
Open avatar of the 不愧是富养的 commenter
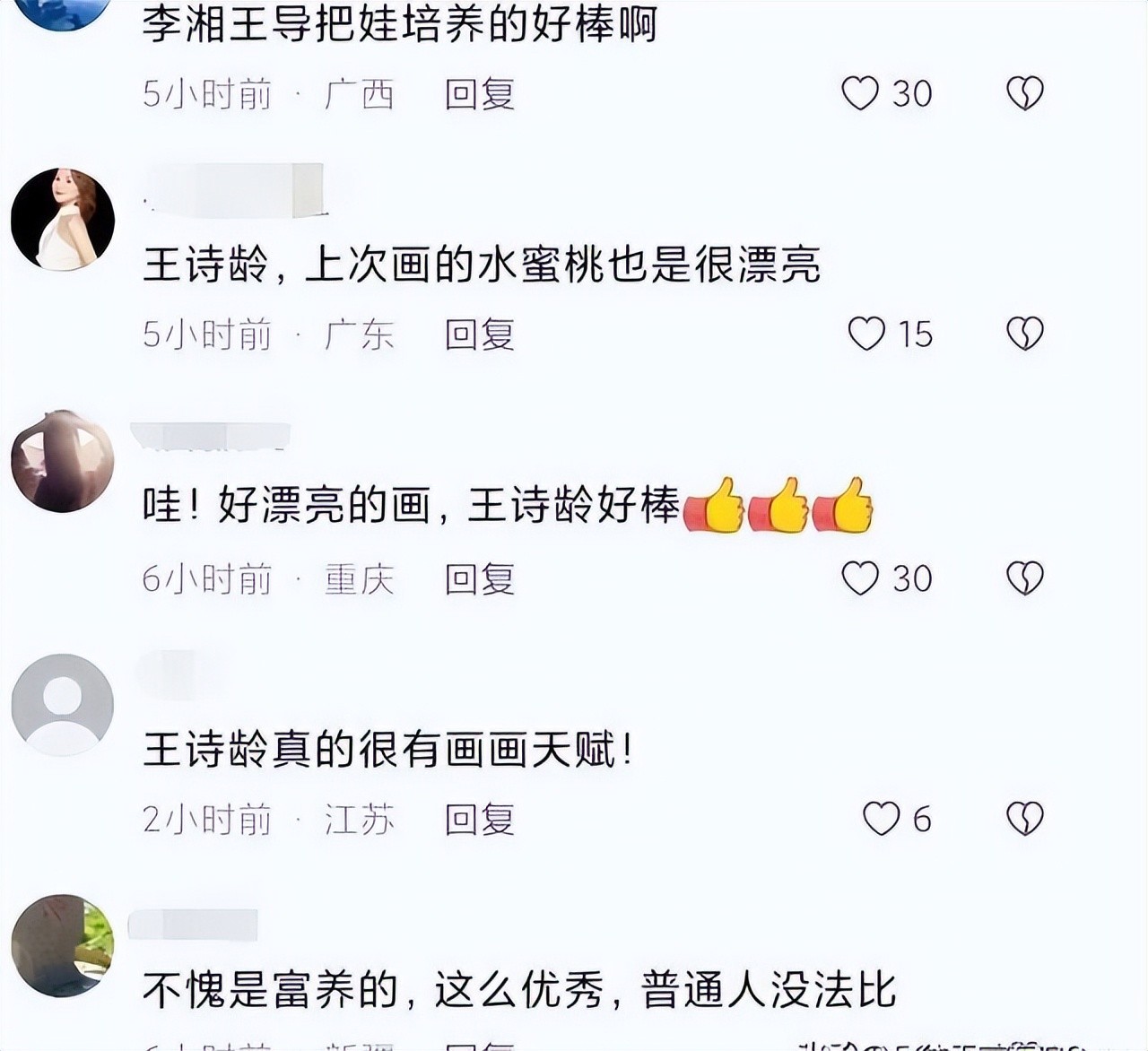tap(63, 945)
